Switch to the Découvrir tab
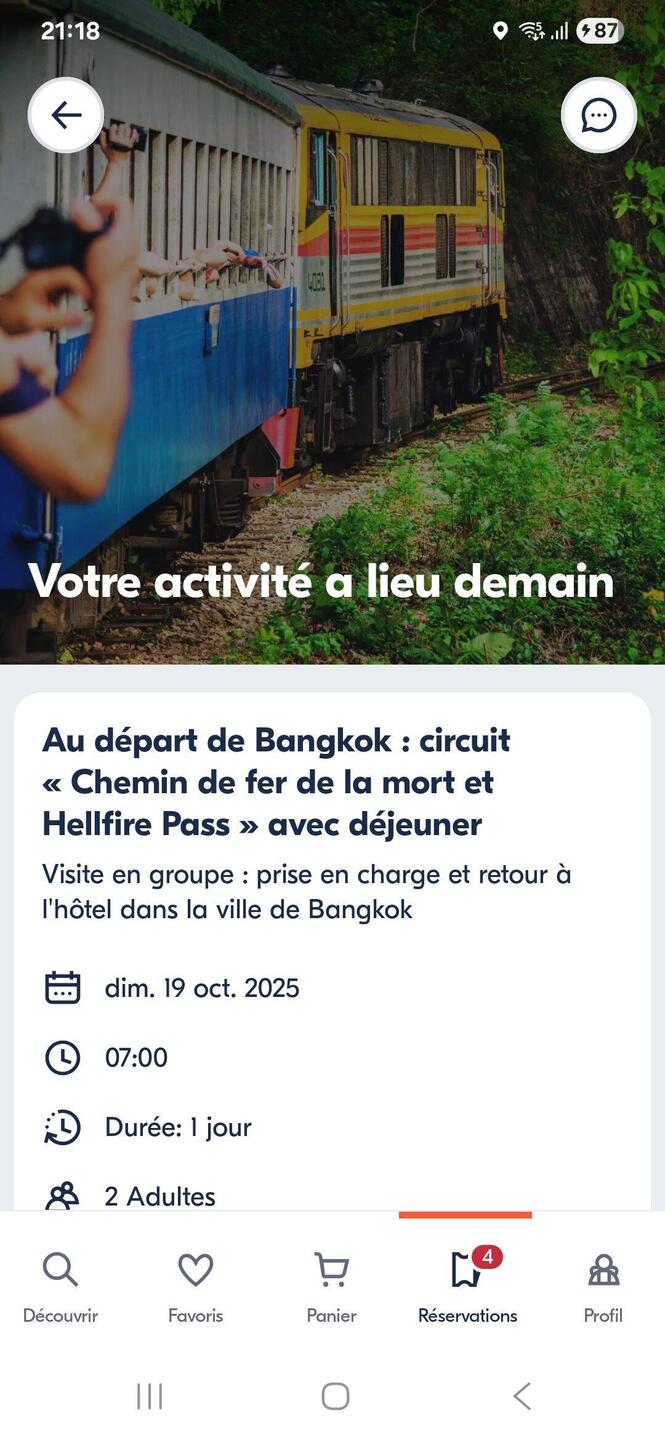This screenshot has width=665, height=1440. pos(60,1286)
